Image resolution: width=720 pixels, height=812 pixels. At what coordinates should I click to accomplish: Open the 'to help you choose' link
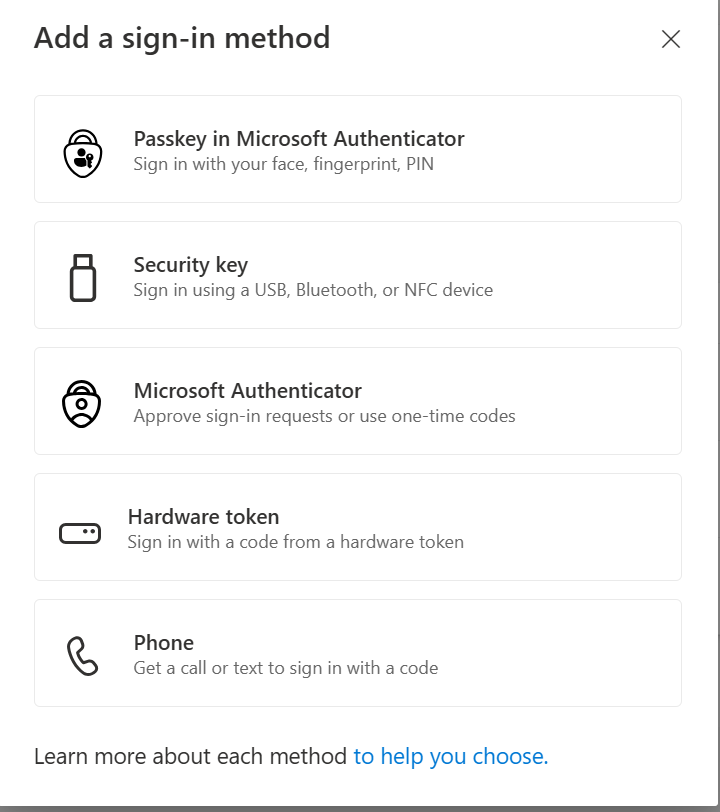(450, 756)
